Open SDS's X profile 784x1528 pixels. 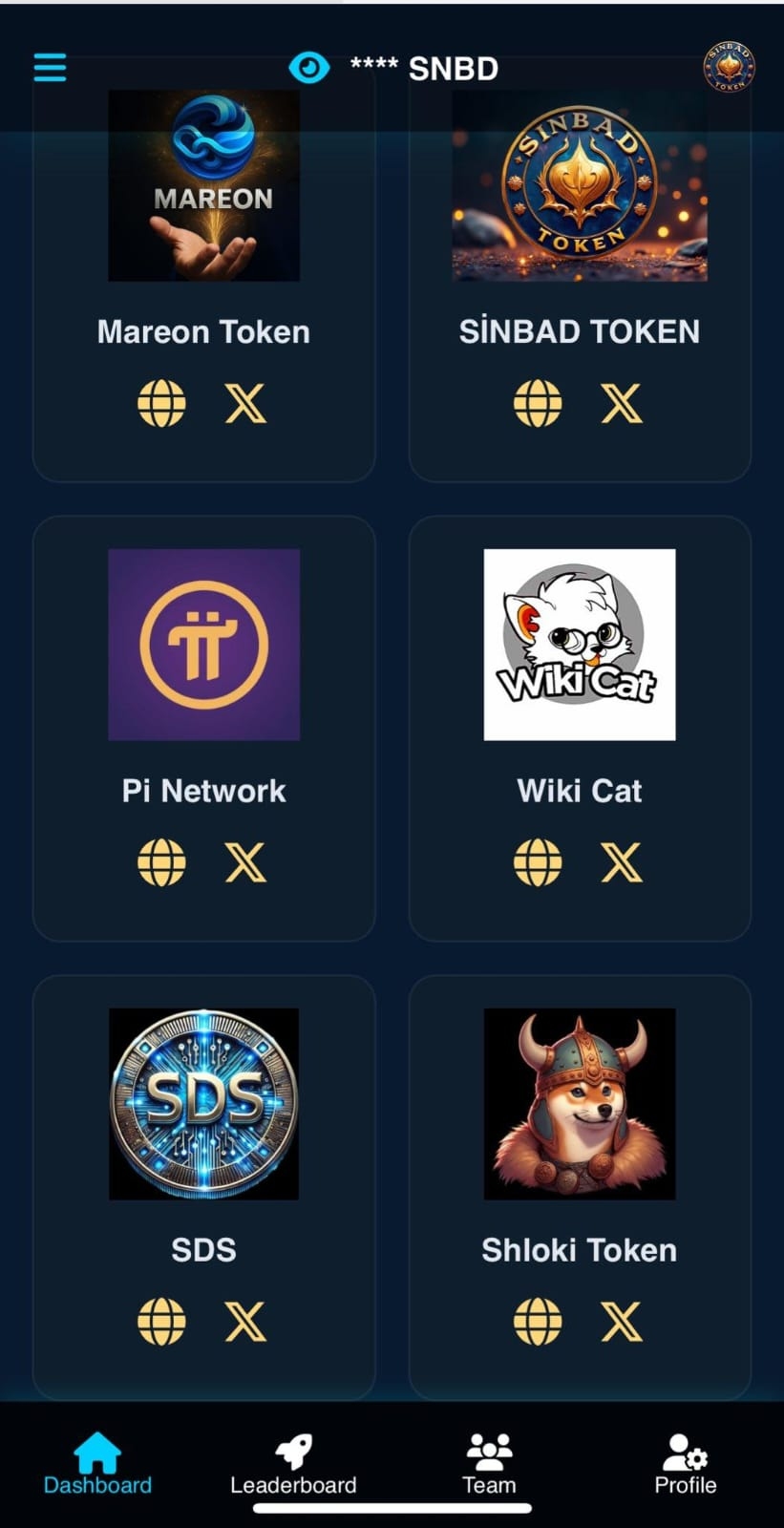(x=245, y=1322)
